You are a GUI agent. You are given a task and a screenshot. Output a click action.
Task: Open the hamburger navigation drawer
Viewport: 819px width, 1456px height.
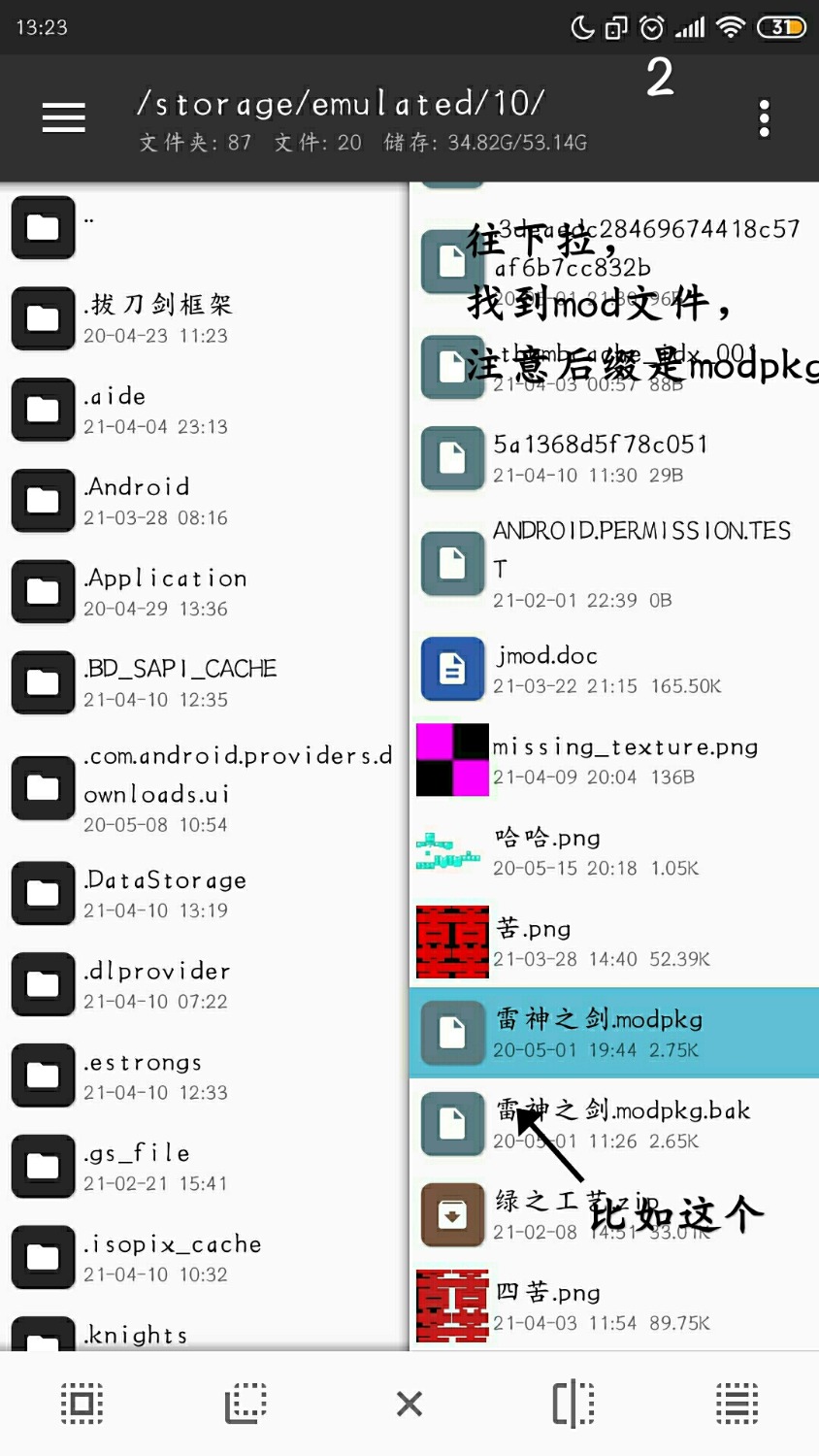coord(63,117)
